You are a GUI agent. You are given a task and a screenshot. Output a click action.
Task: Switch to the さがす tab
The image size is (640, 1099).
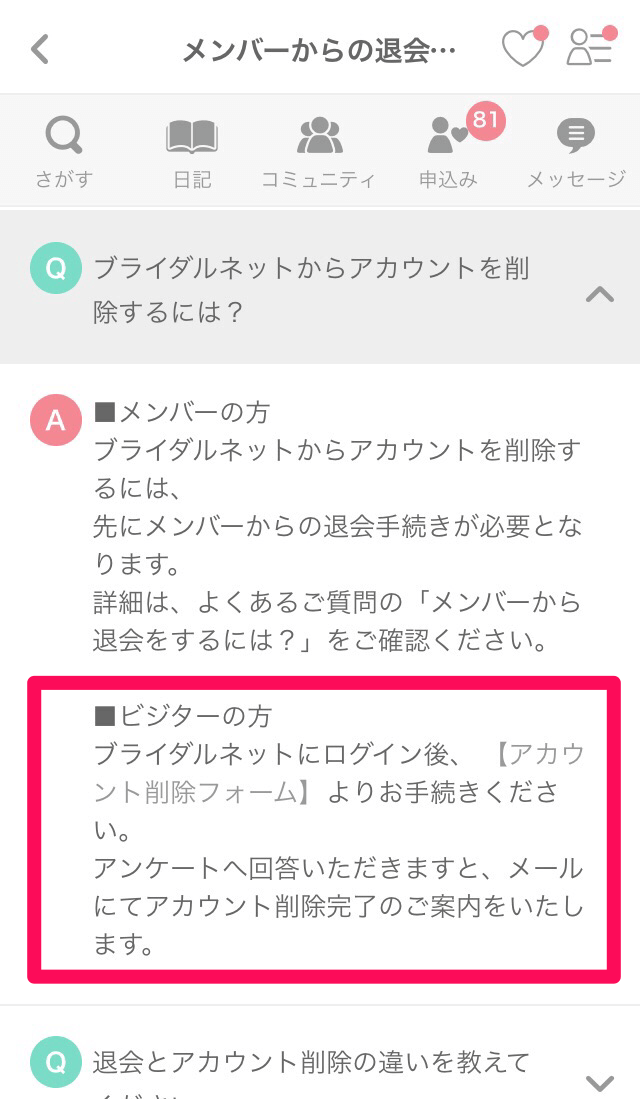pos(64,152)
